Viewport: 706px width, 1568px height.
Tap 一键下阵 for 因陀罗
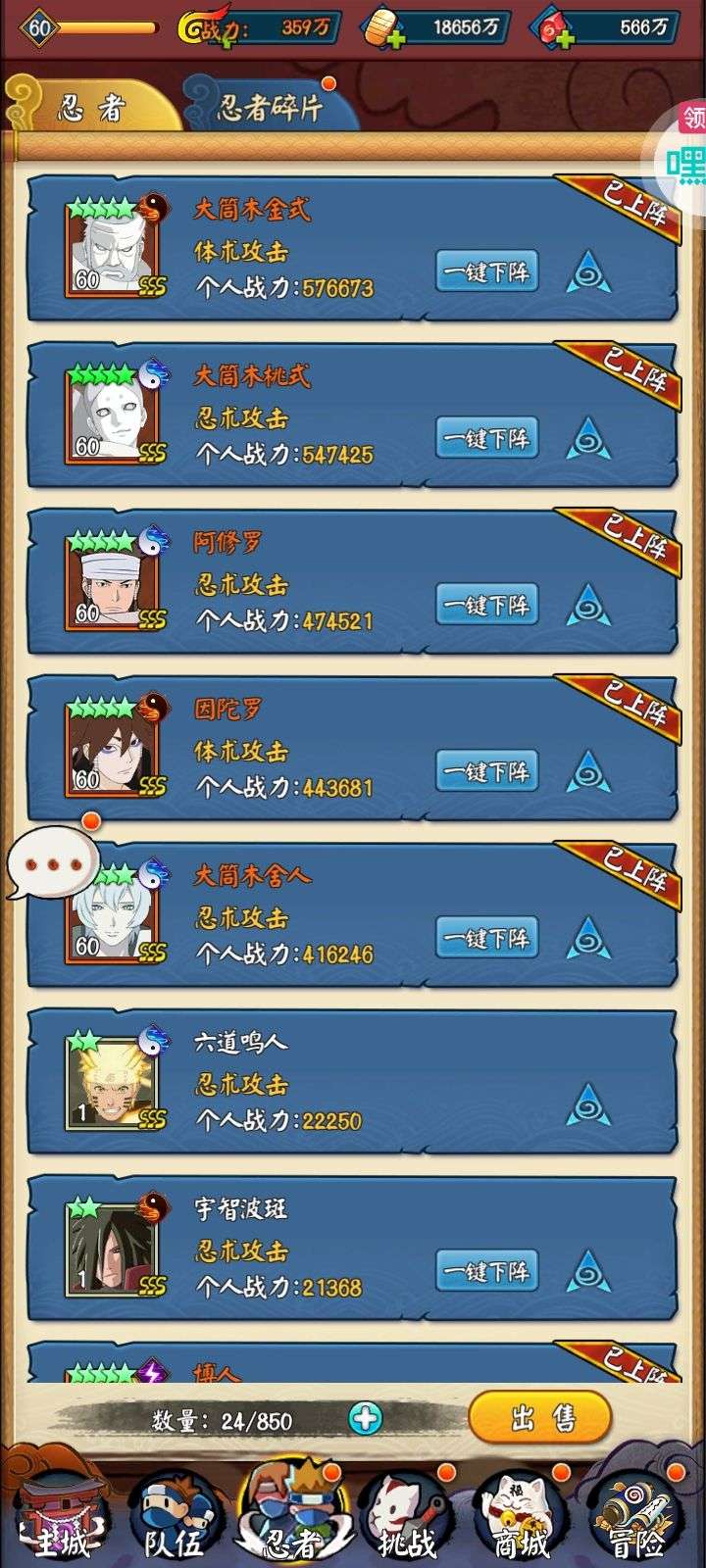click(x=486, y=771)
